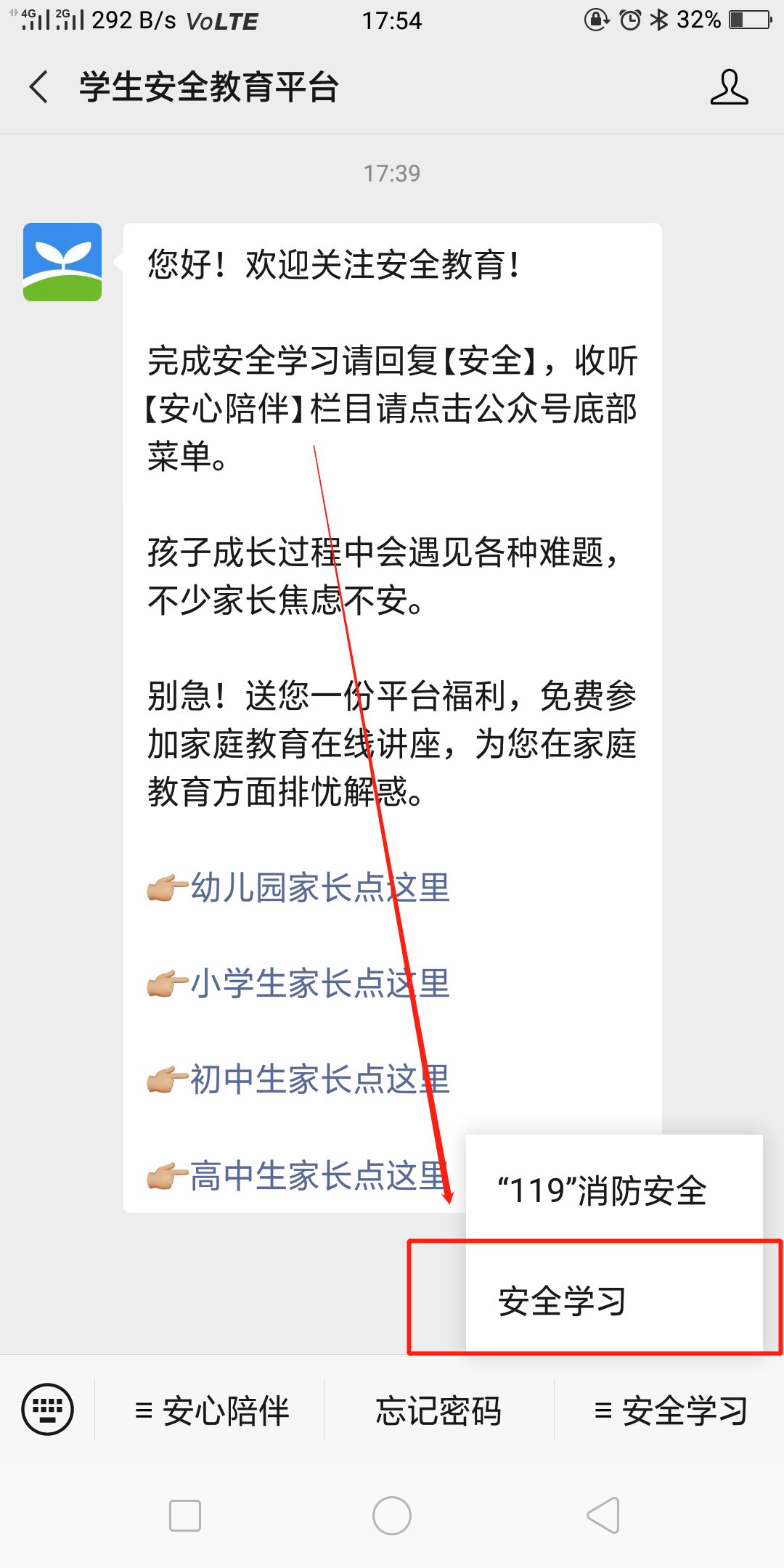Open the account profile icon
The width and height of the screenshot is (784, 1568).
click(x=728, y=87)
